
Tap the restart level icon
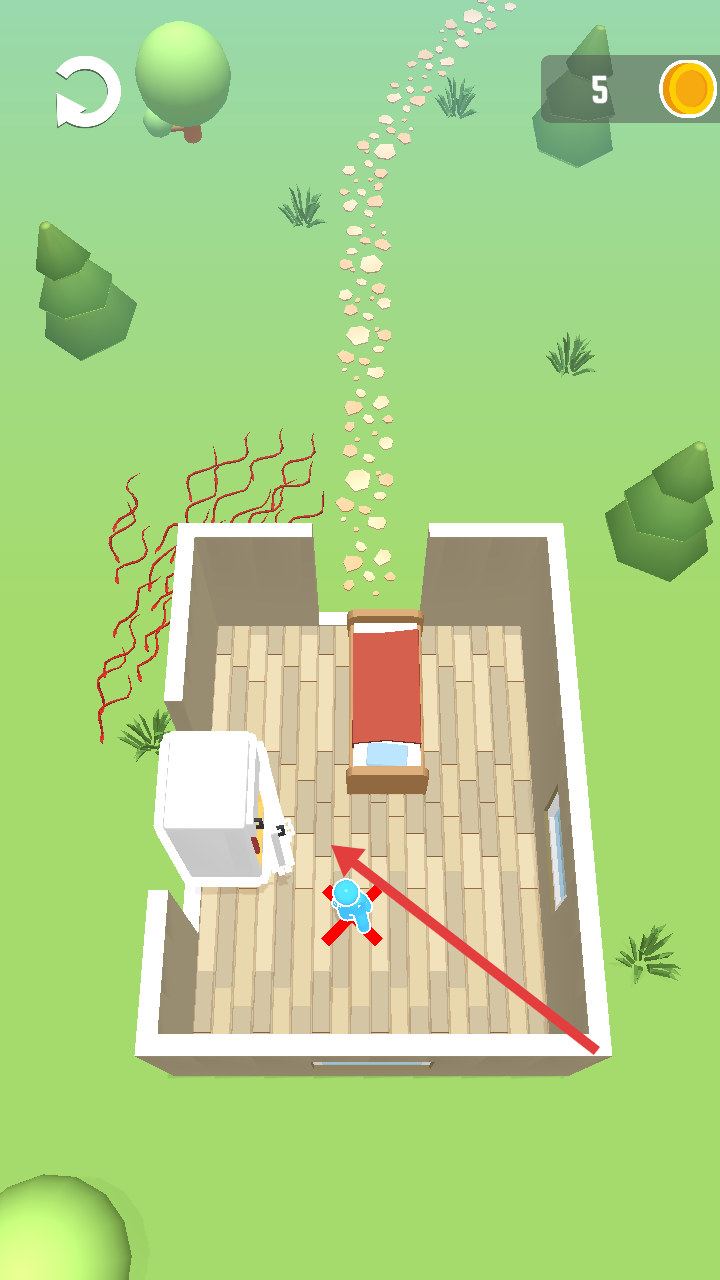click(88, 92)
